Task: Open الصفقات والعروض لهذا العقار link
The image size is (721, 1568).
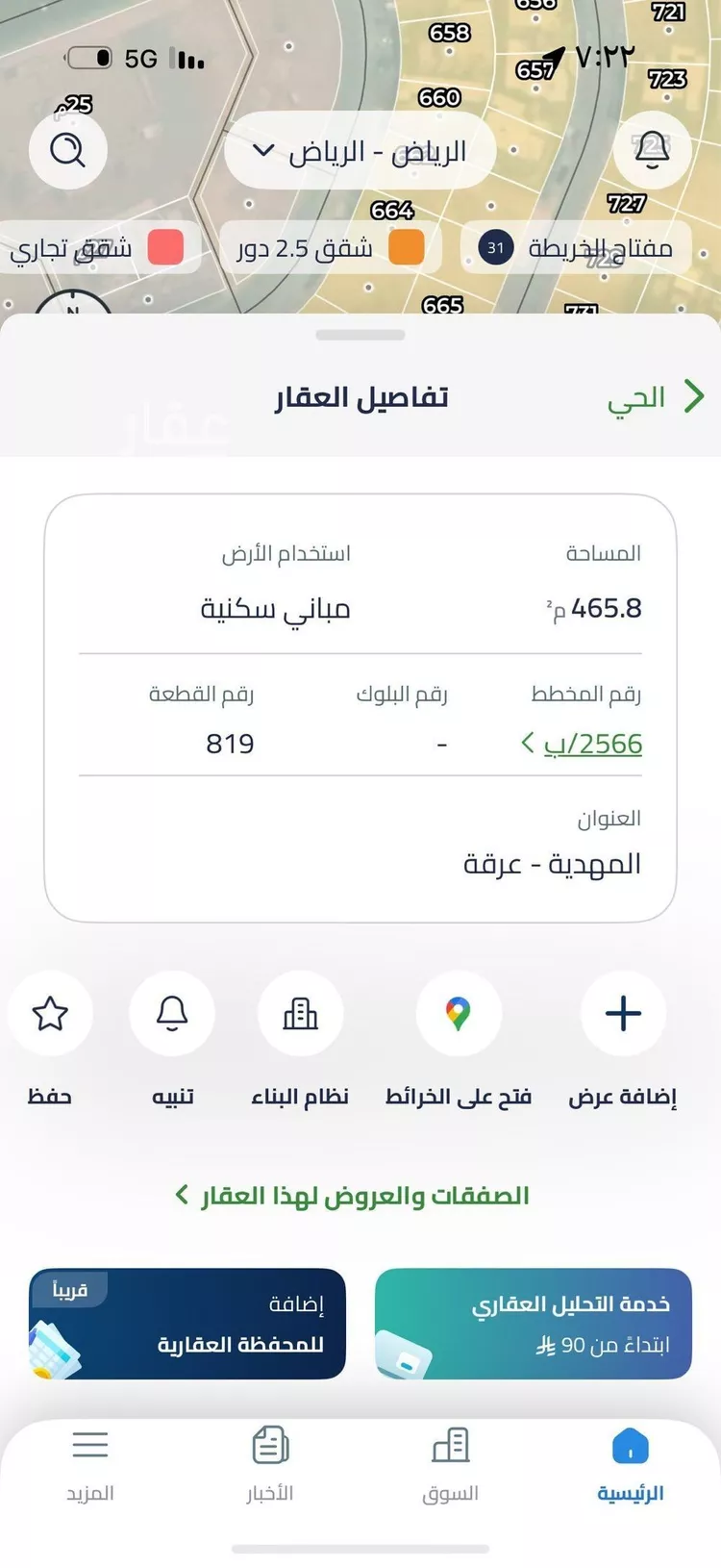Action: tap(360, 1196)
